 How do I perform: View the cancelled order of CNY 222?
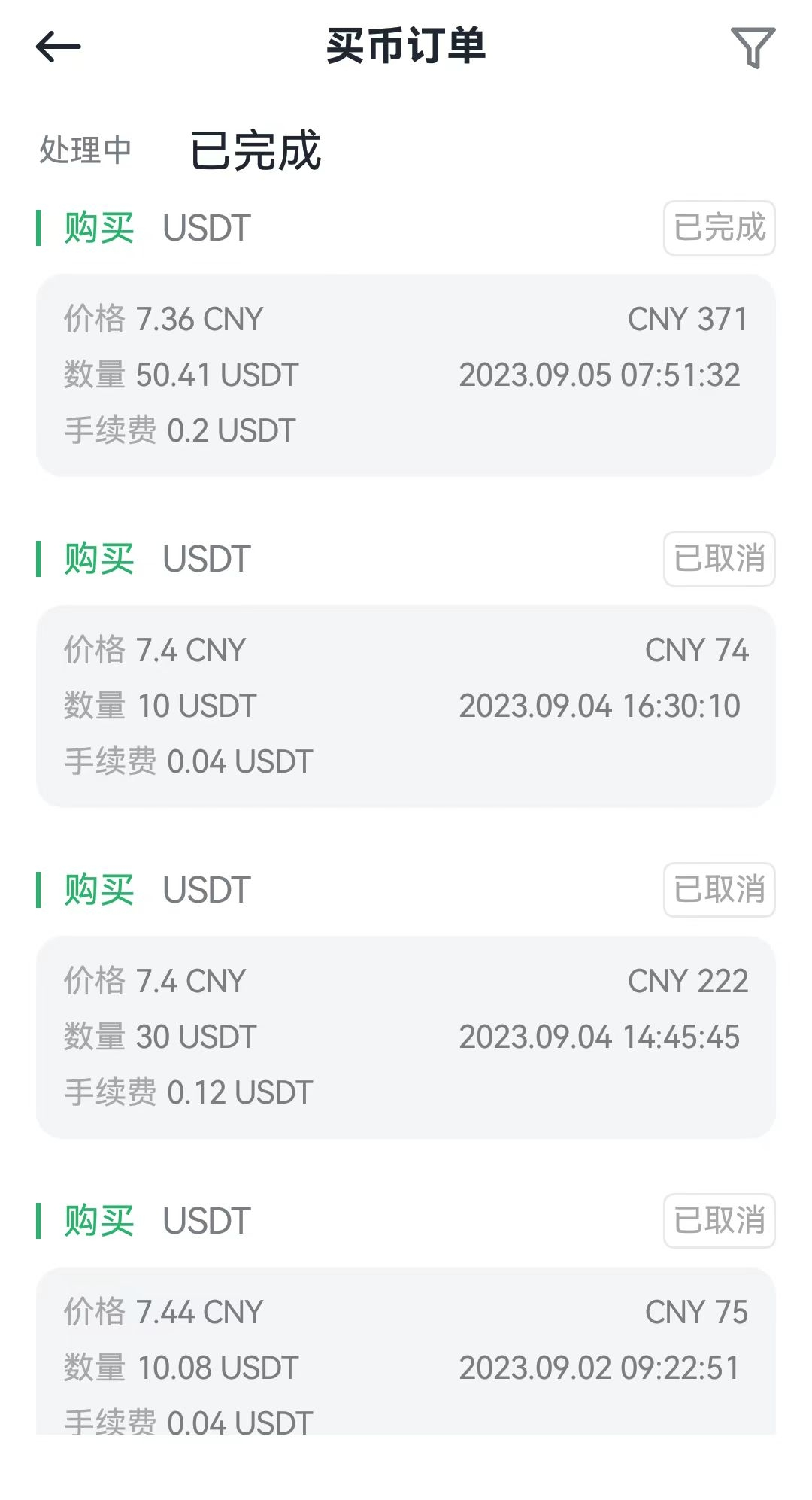click(x=406, y=1037)
